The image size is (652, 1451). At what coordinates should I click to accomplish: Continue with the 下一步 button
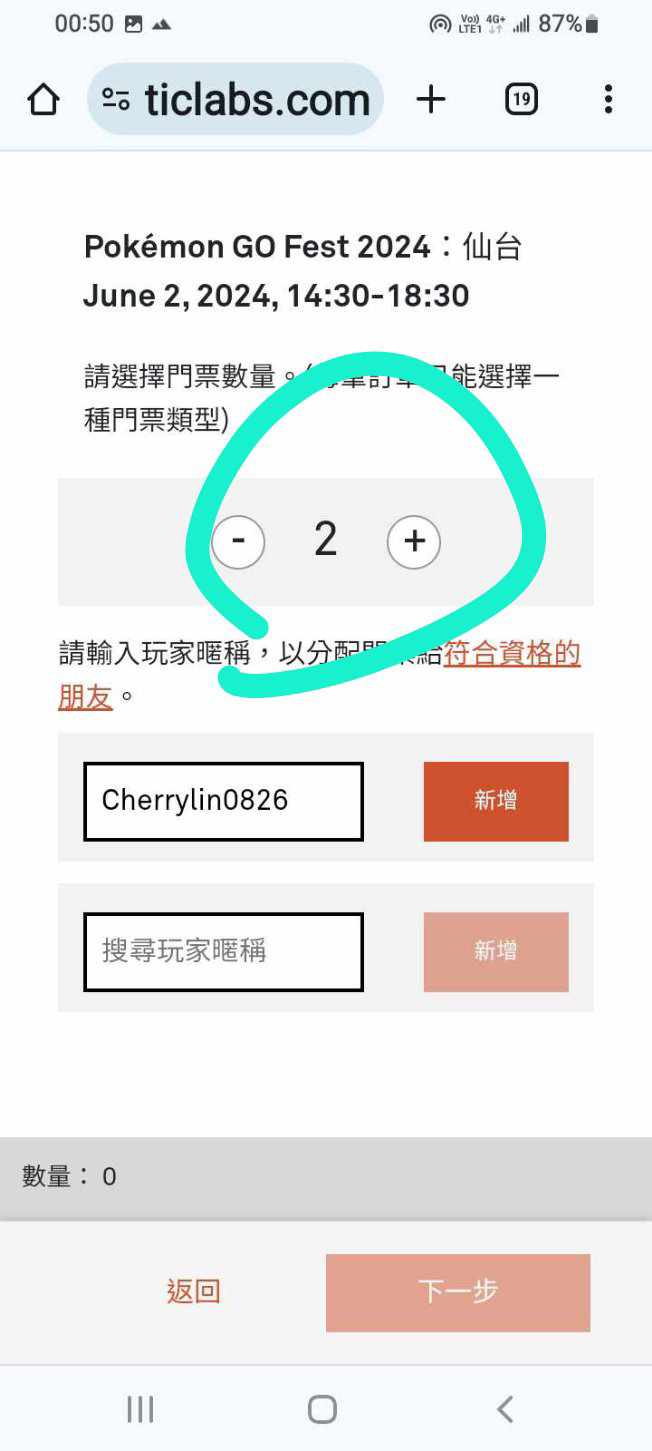click(458, 1292)
